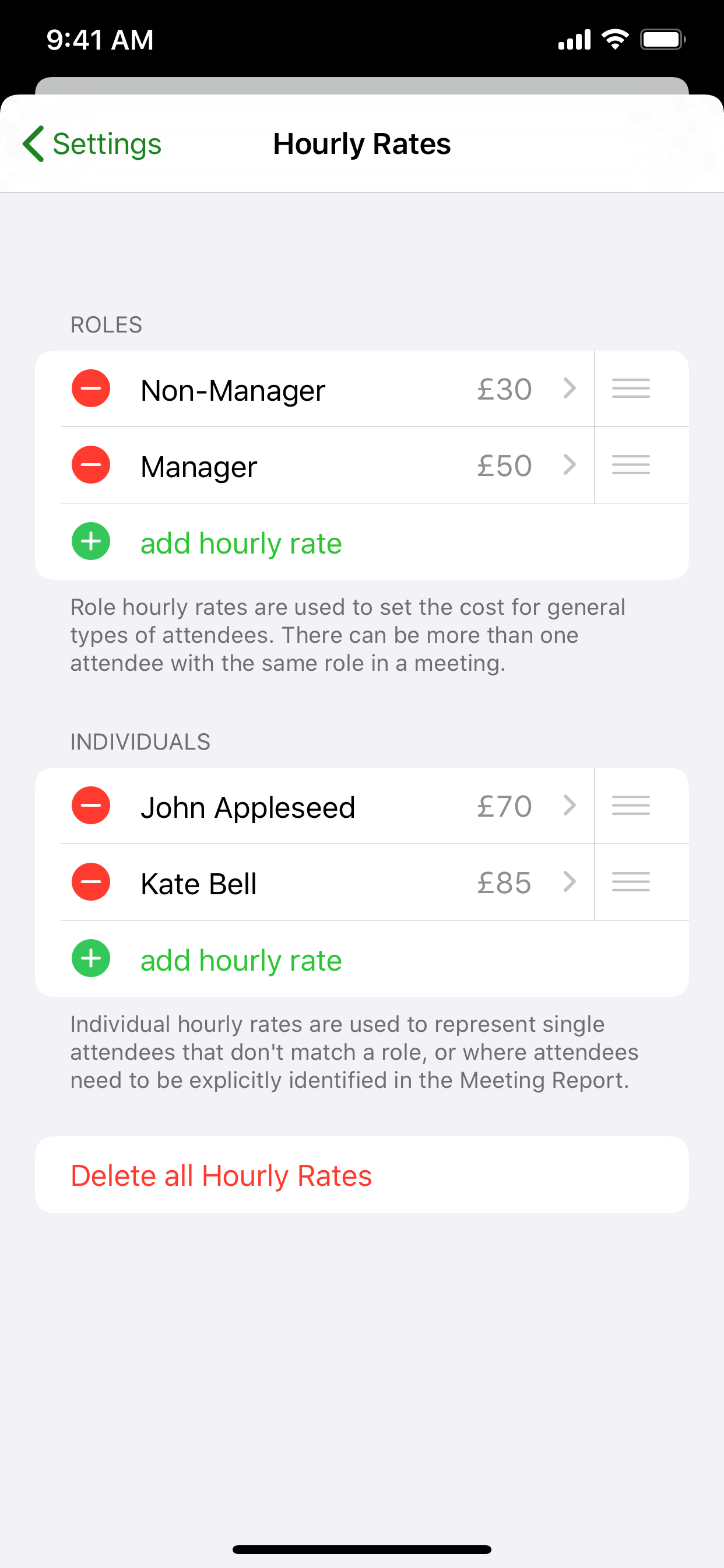
Task: Tap the reorder handle for Kate Bell
Action: [631, 882]
